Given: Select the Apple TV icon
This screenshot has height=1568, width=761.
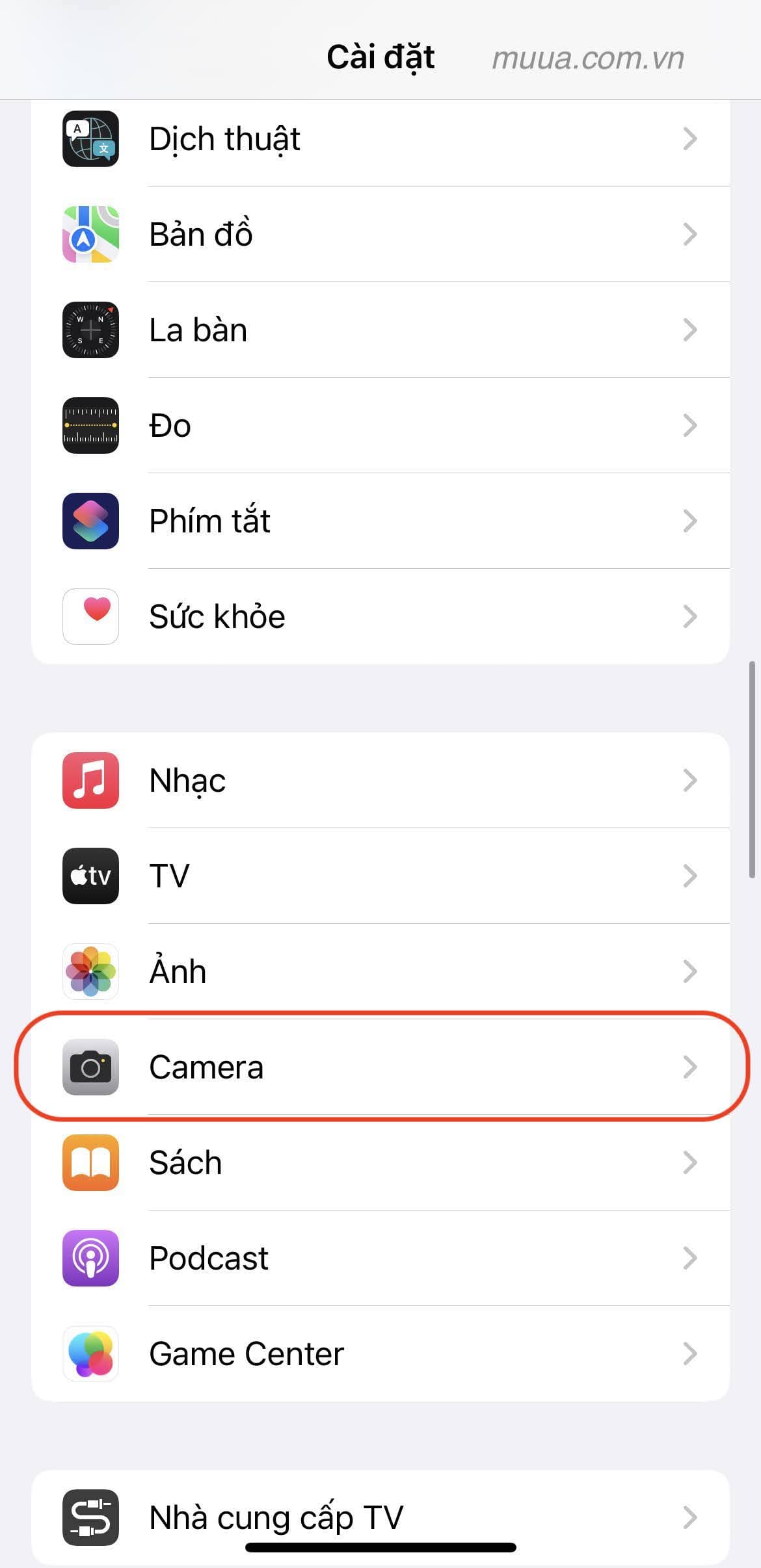Looking at the screenshot, I should tap(90, 876).
